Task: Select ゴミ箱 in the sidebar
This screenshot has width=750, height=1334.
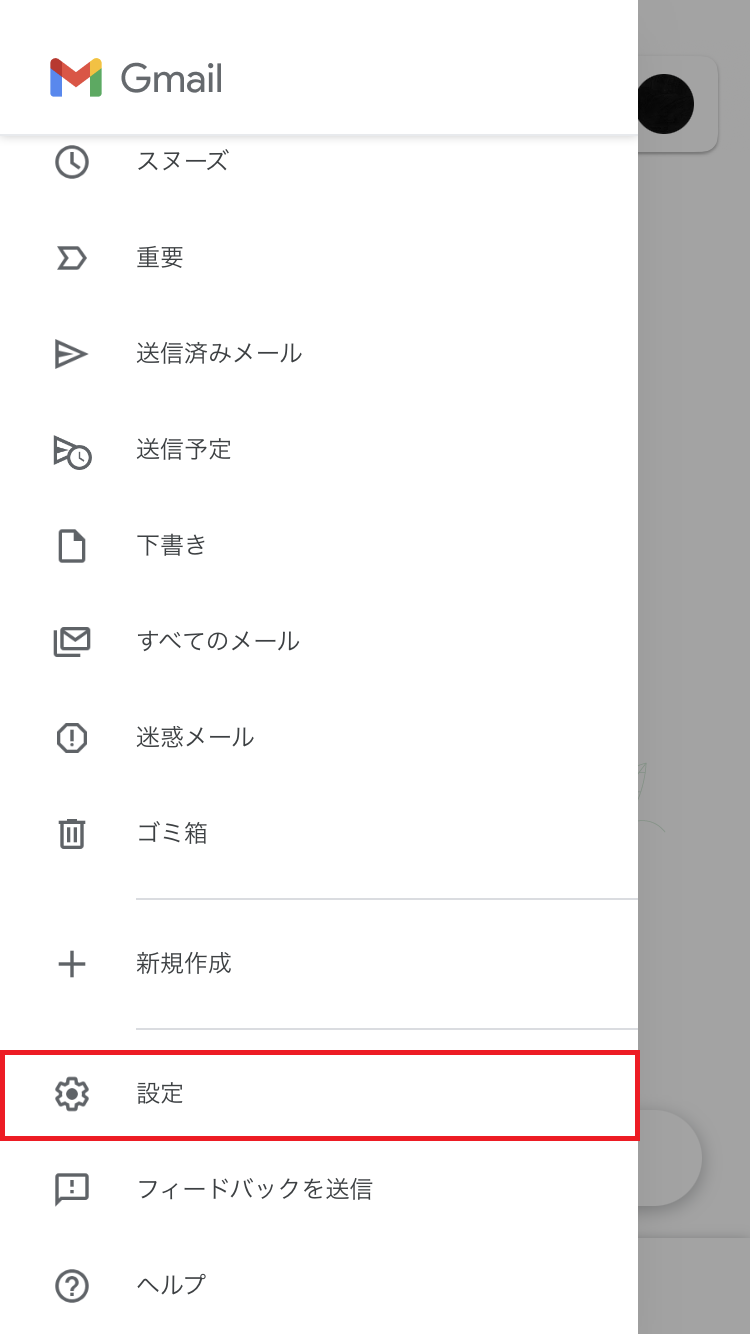Action: (x=173, y=834)
